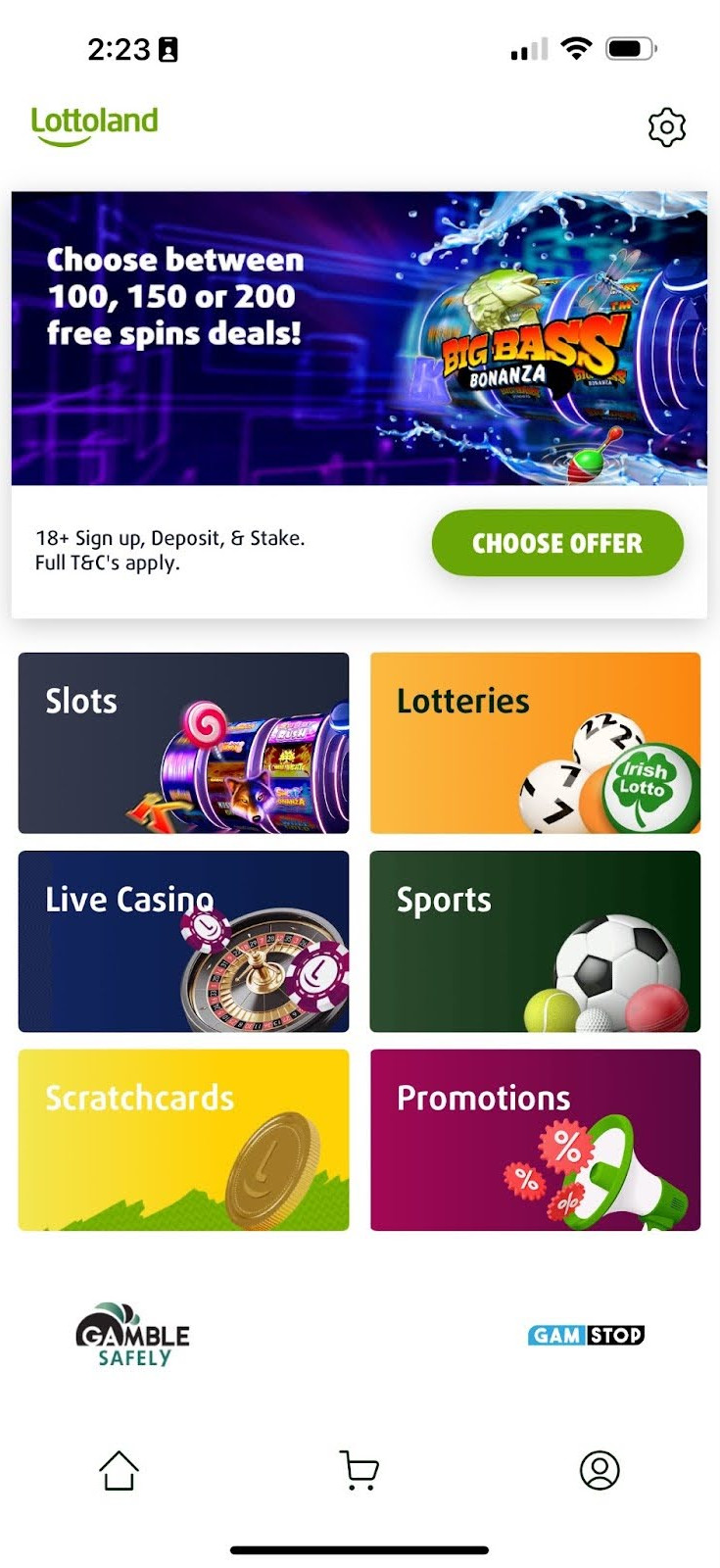Open the settings gear icon
Image resolution: width=720 pixels, height=1568 pixels.
[667, 127]
